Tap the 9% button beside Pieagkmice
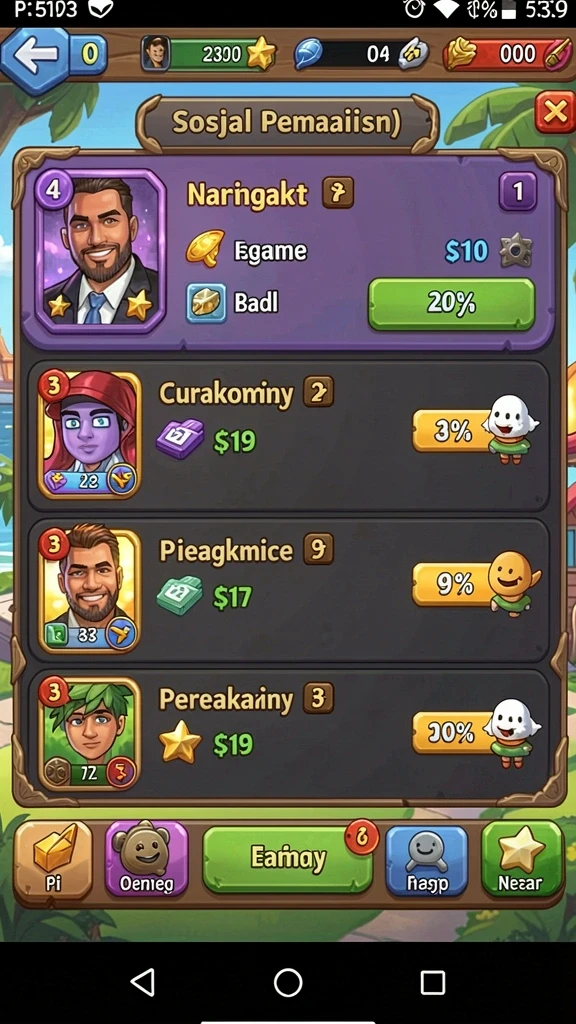Image resolution: width=576 pixels, height=1024 pixels. tap(453, 584)
